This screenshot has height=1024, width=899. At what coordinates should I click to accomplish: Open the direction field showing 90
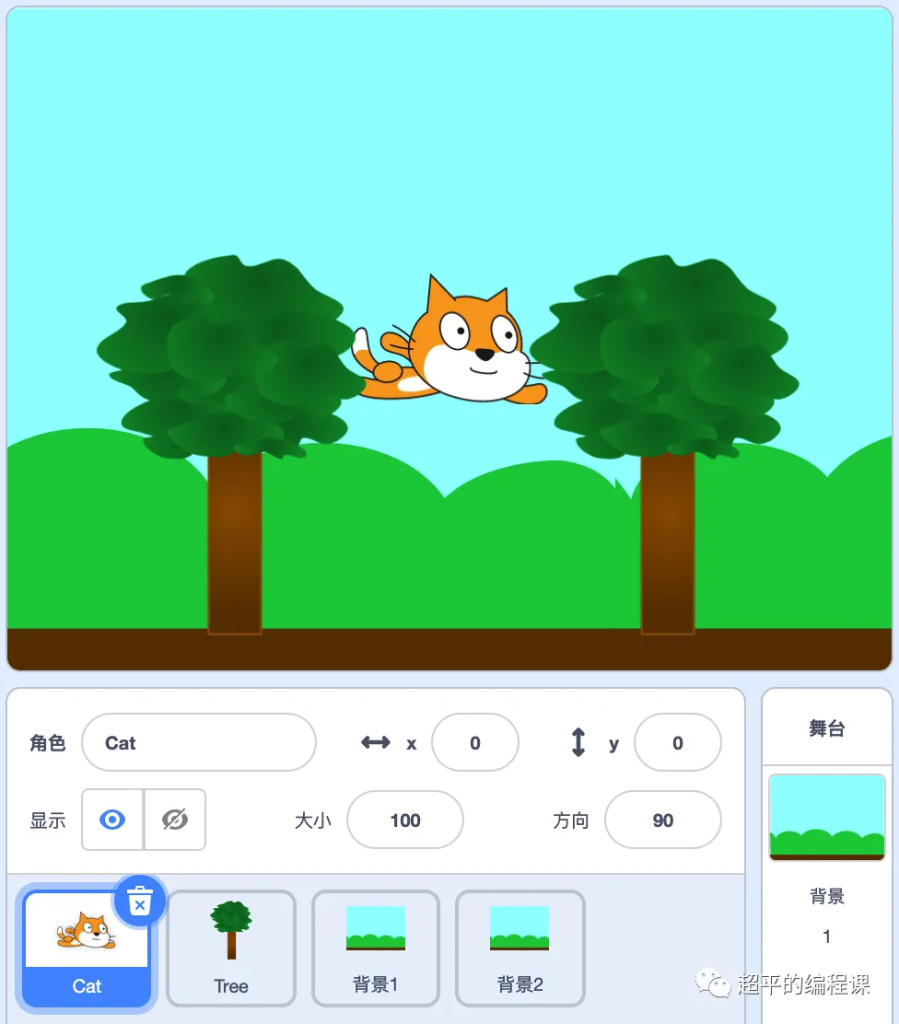click(x=662, y=820)
